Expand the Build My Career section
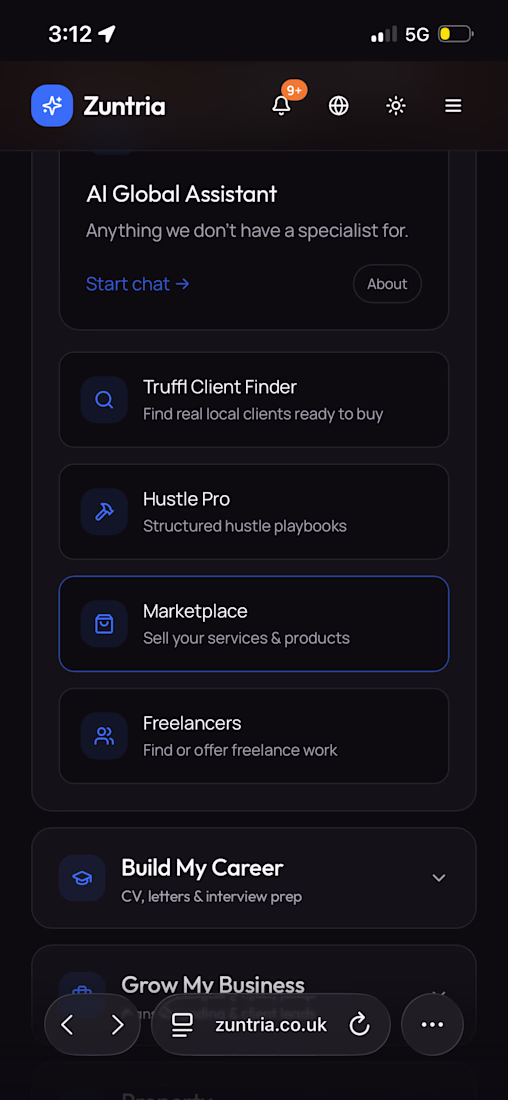The width and height of the screenshot is (508, 1100). (254, 878)
